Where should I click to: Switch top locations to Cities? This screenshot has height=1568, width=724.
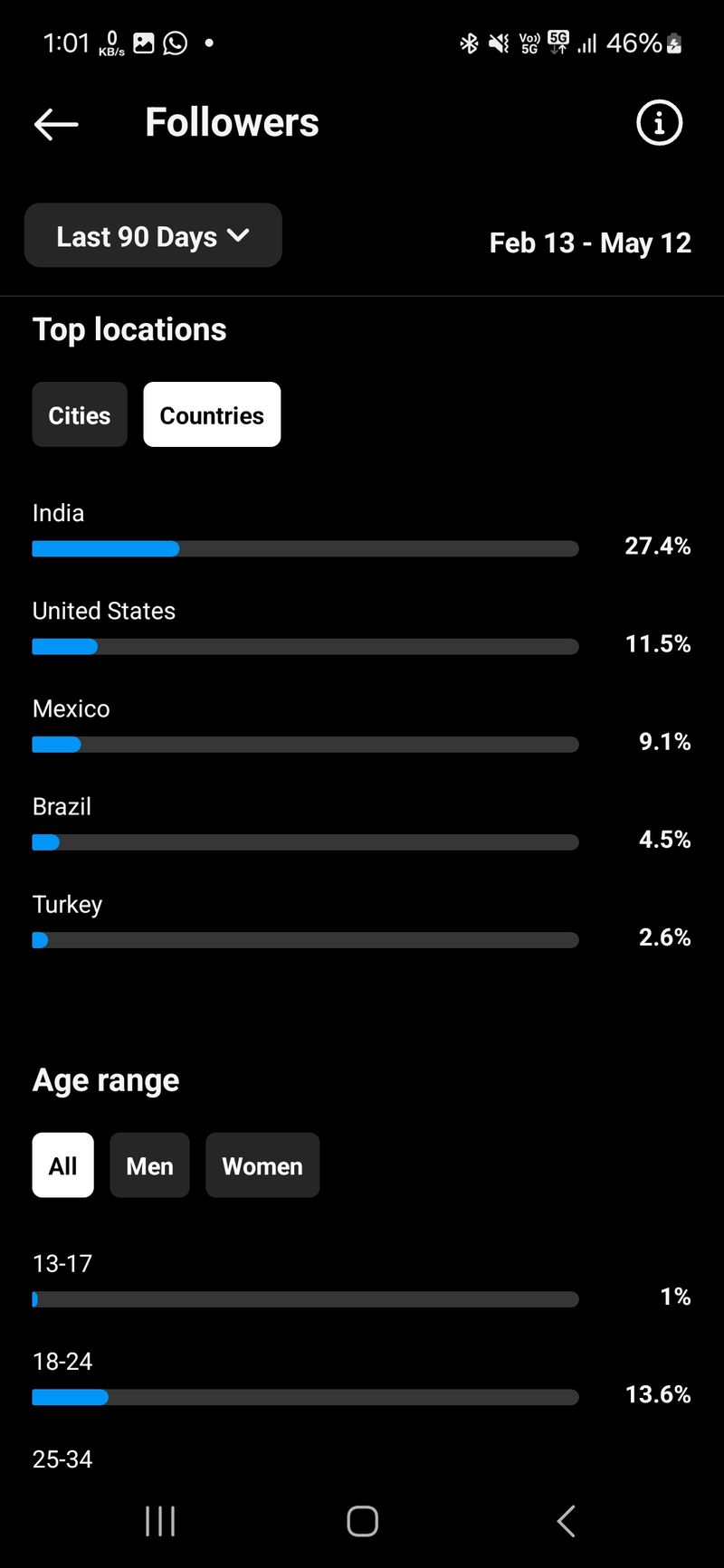point(80,415)
